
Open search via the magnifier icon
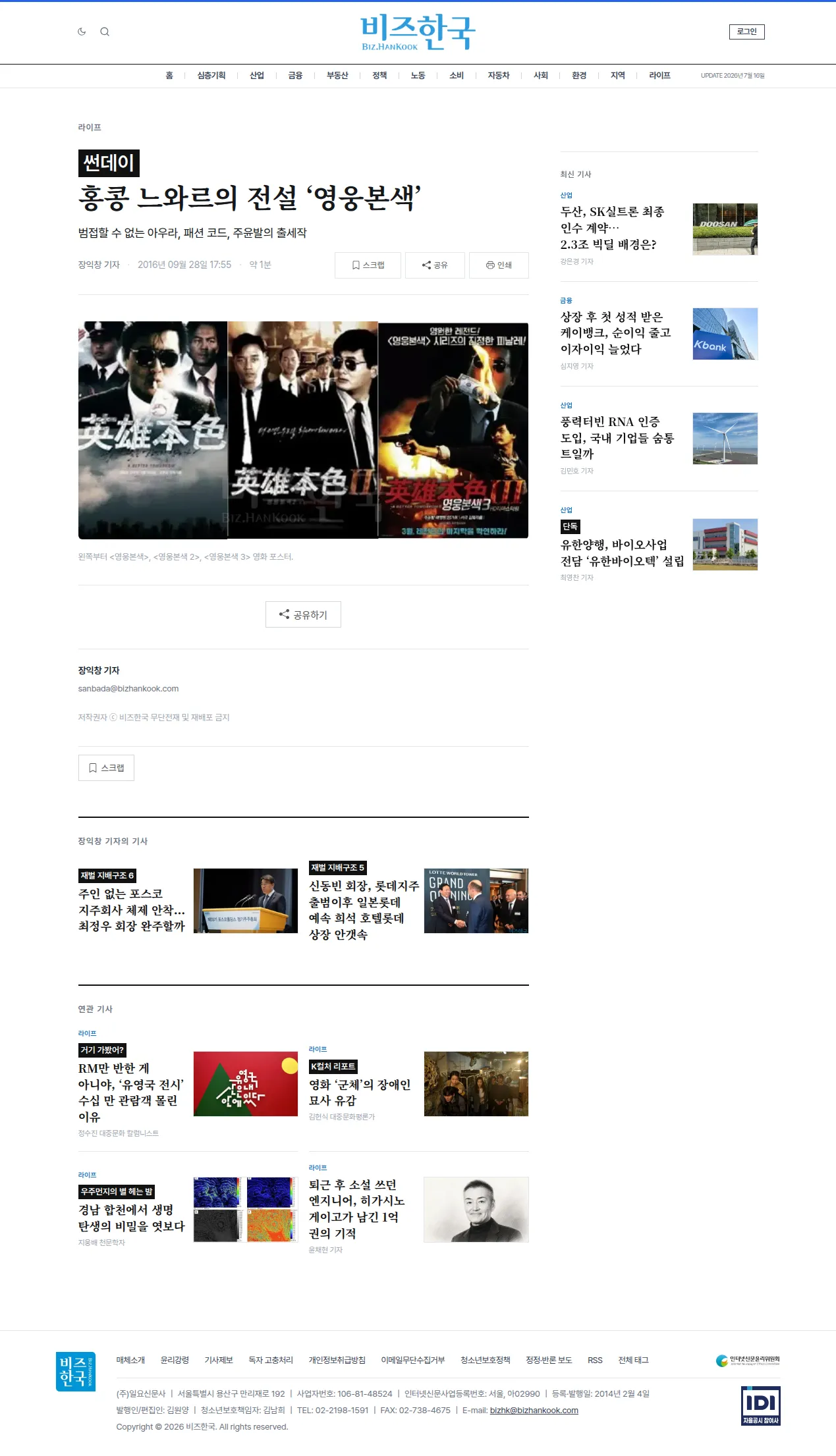[105, 32]
